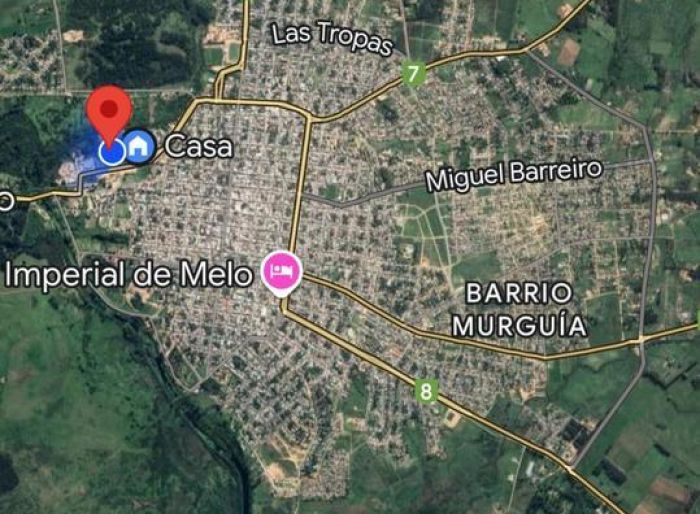The image size is (700, 514).
Task: Tap the red dropped pin marker
Action: pos(110,112)
